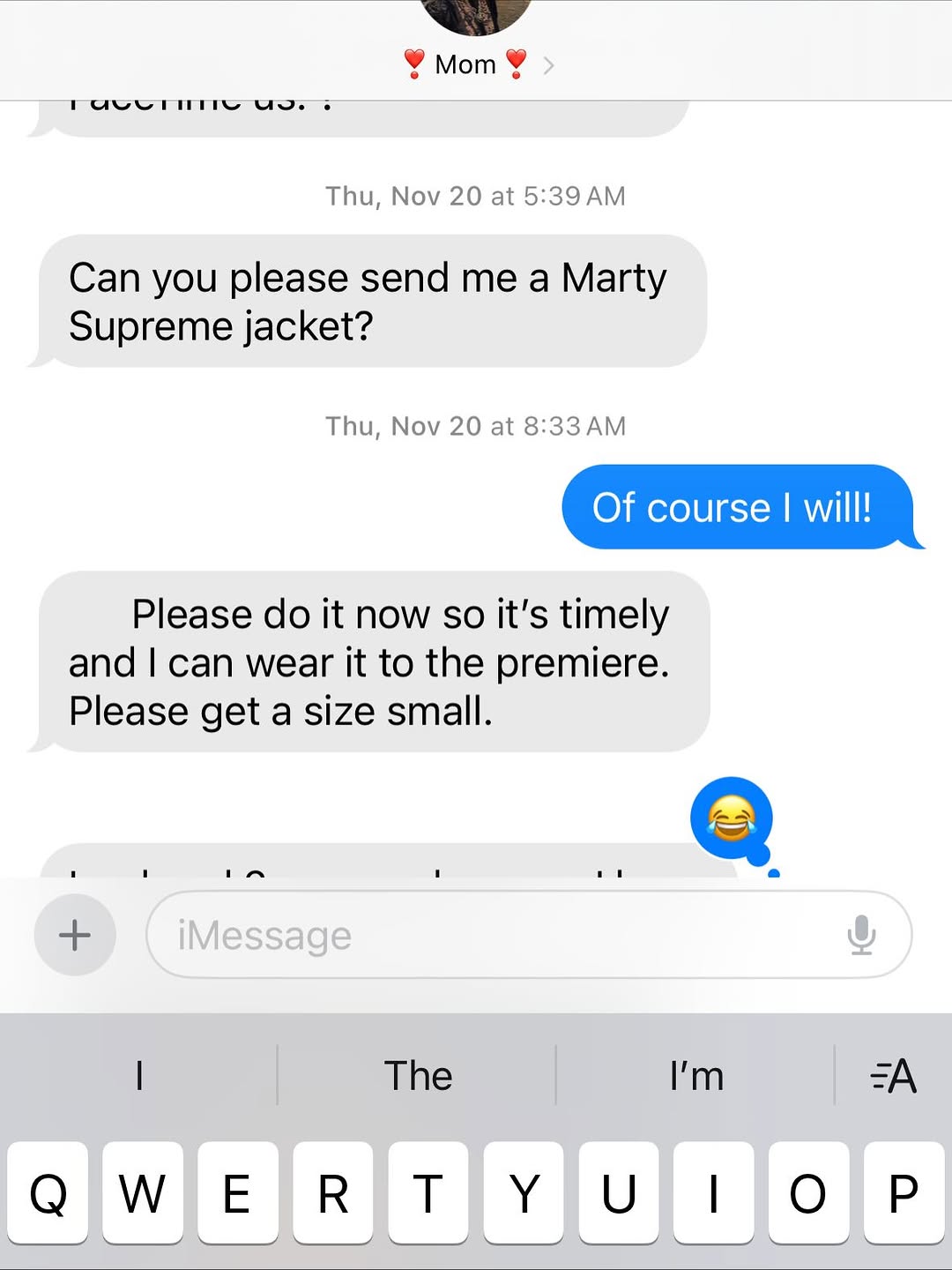Screen dimensions: 952x1270
Task: Insert the suggestion "The"
Action: 418,1076
